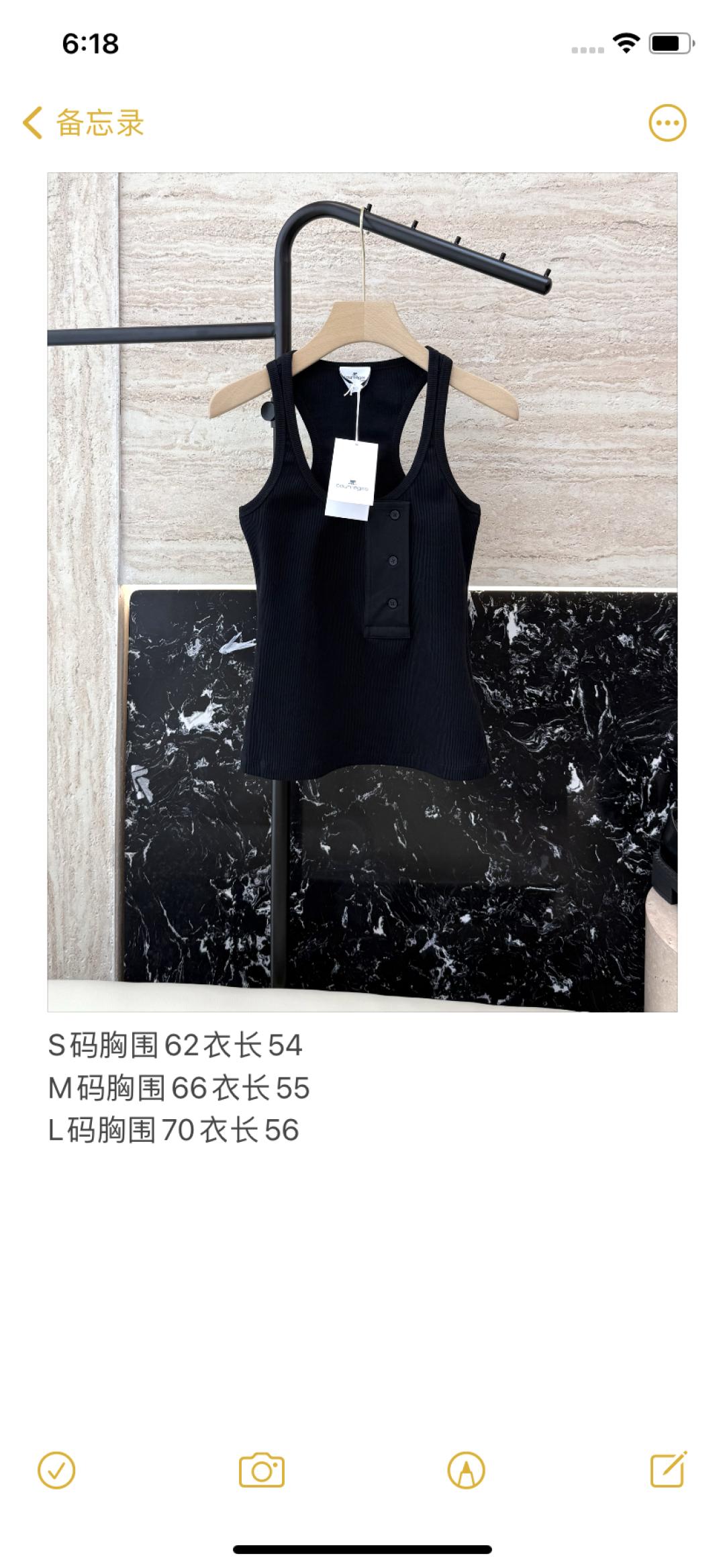725x1568 pixels.
Task: Open the camera attachment option
Action: pyautogui.click(x=262, y=1471)
